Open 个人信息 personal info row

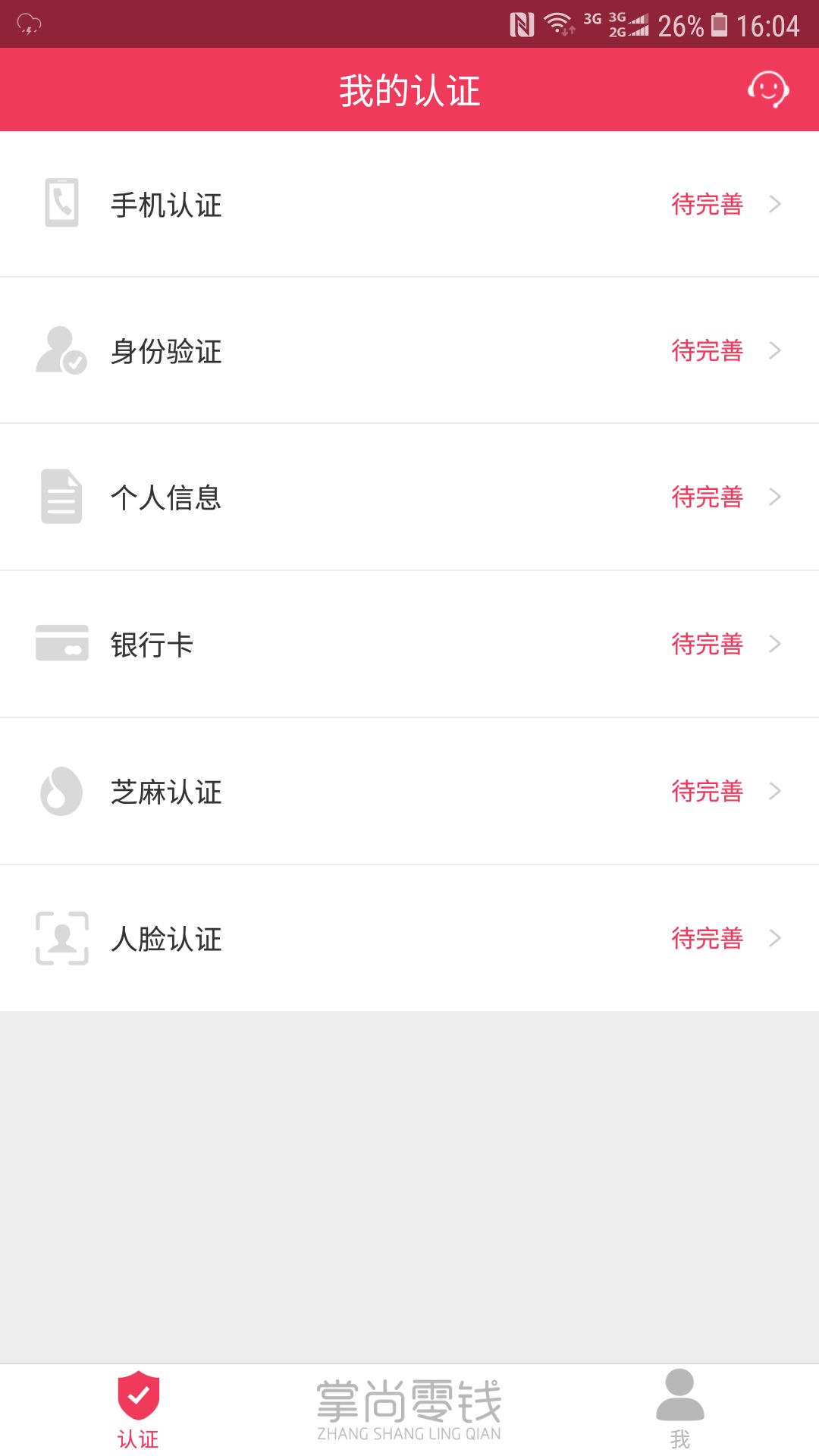click(409, 497)
